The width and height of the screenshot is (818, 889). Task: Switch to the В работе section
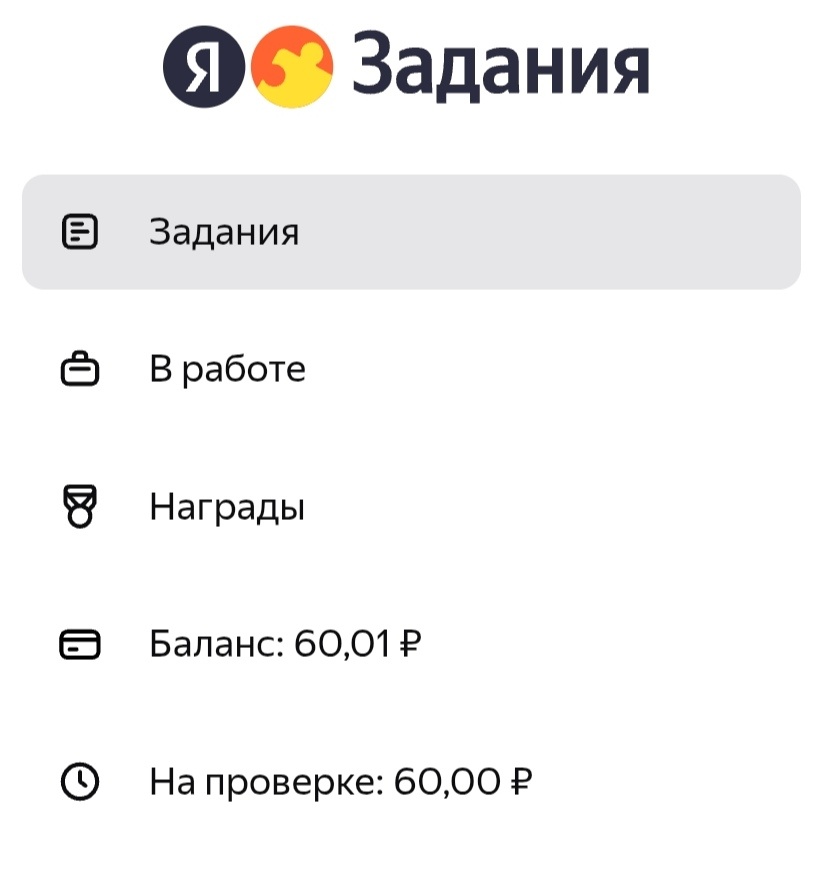click(x=227, y=368)
